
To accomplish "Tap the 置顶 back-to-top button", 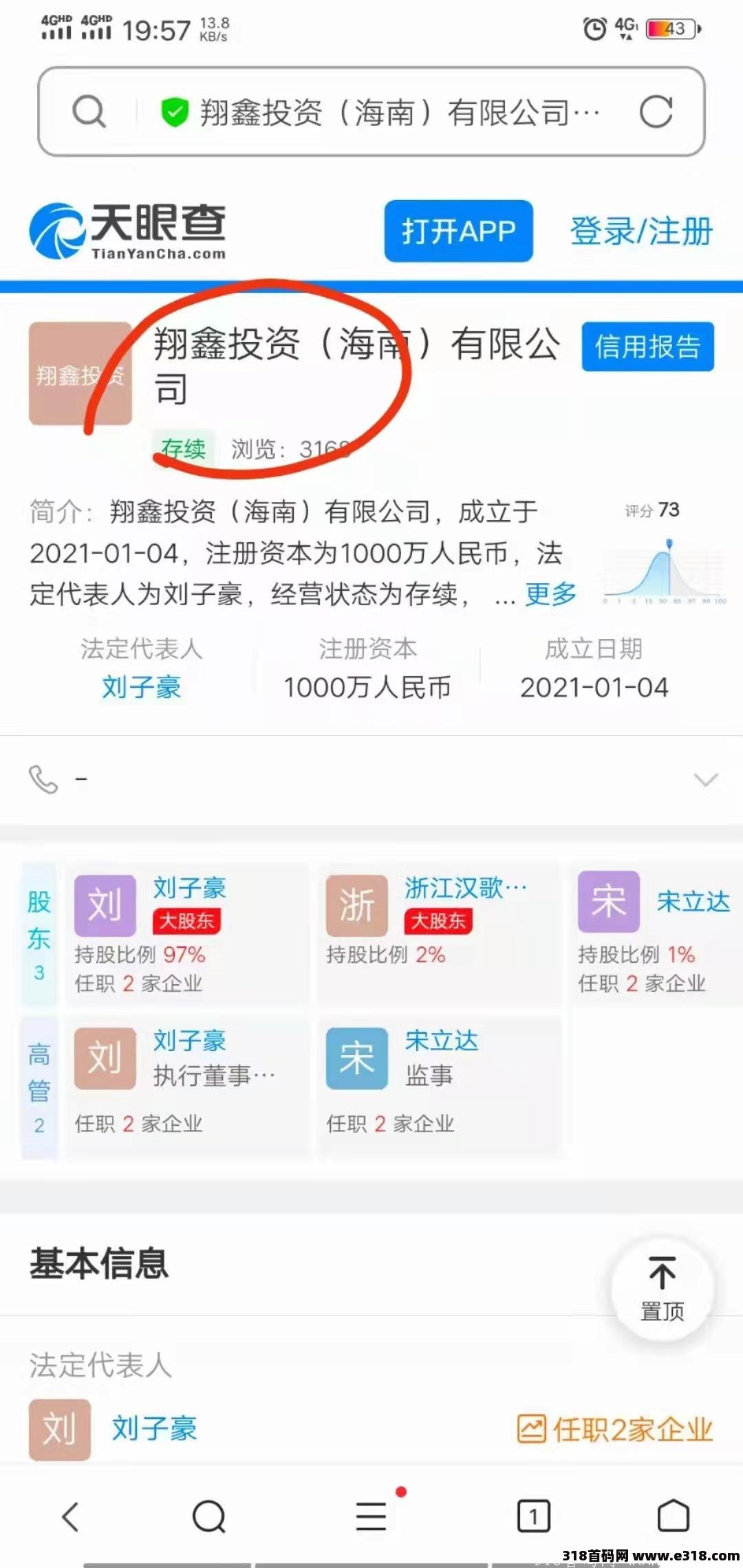I will (x=663, y=1288).
